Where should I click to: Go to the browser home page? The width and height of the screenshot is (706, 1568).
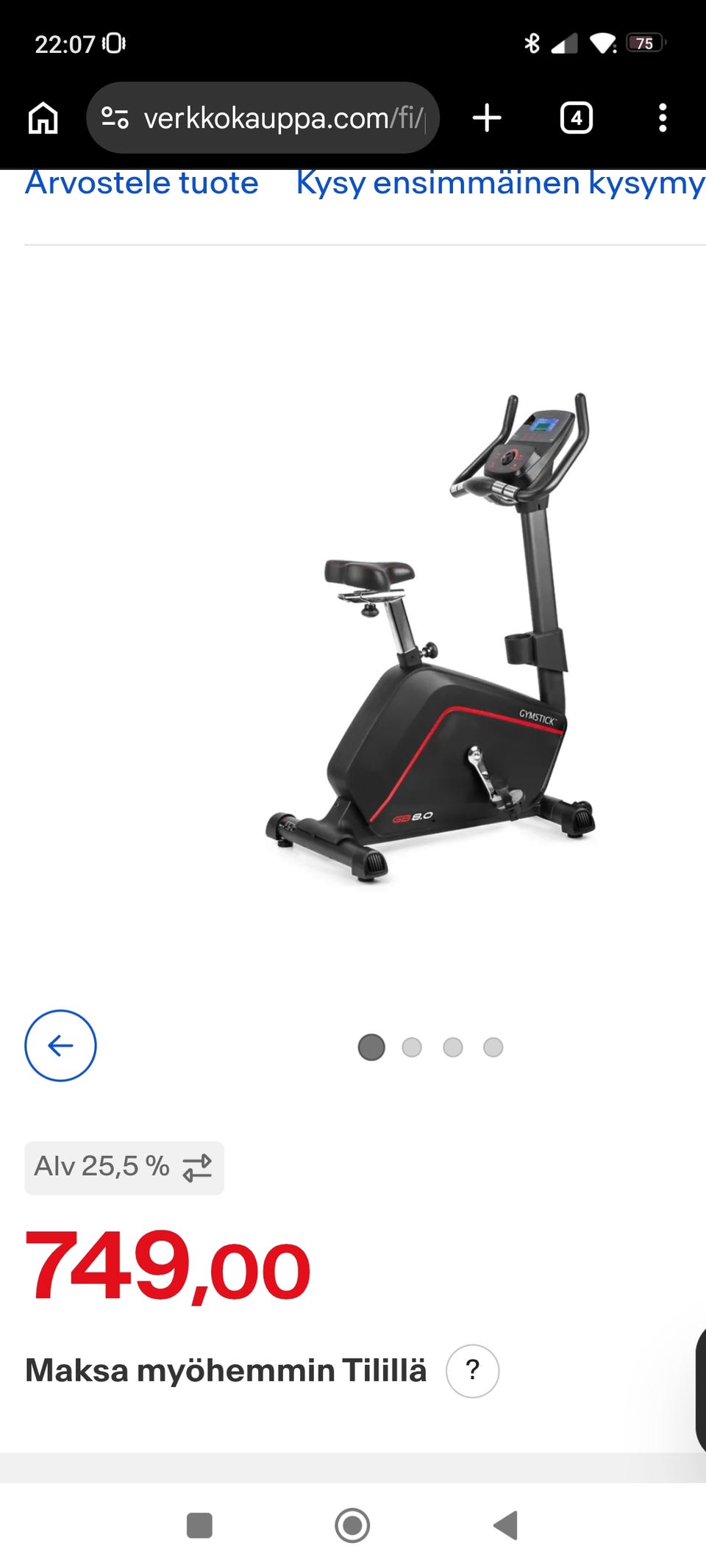click(43, 118)
